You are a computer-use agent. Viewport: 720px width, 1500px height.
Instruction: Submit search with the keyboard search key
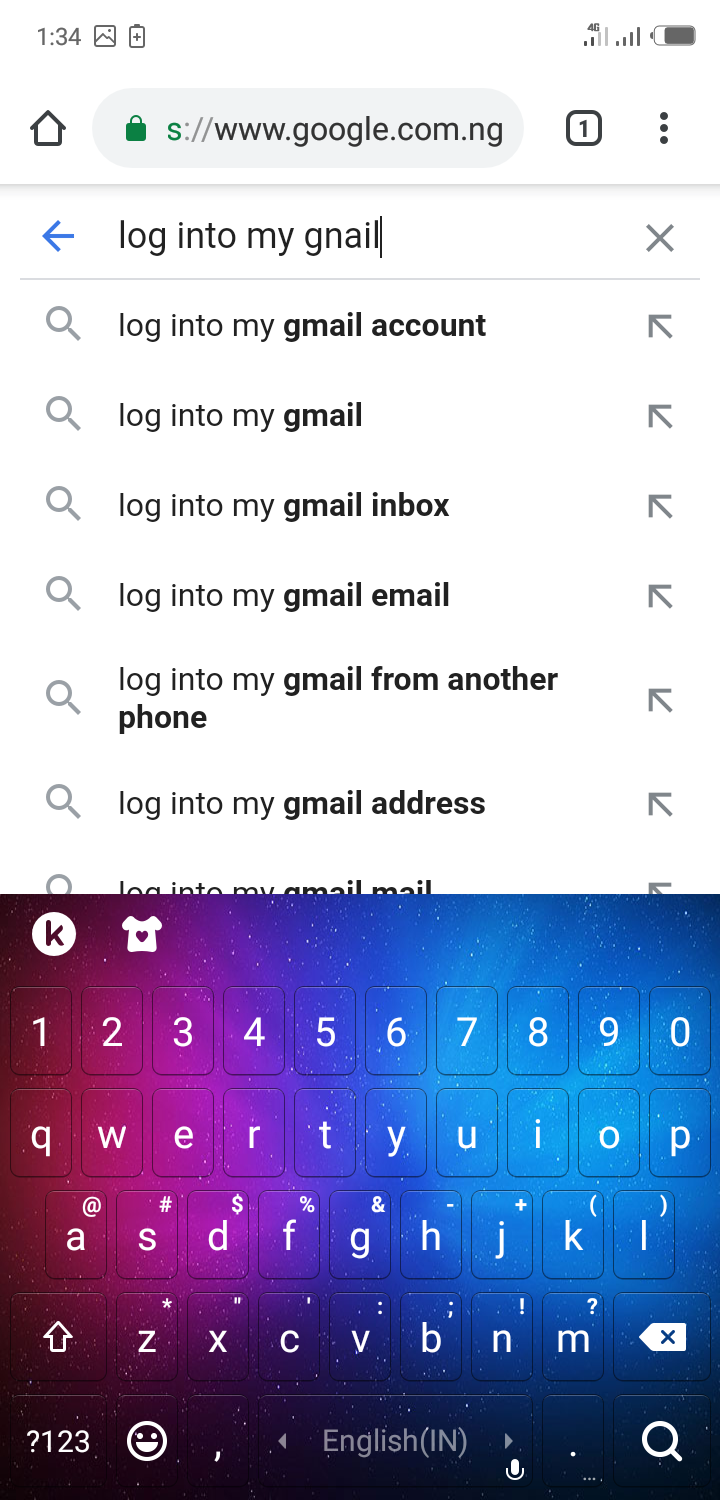click(661, 1441)
